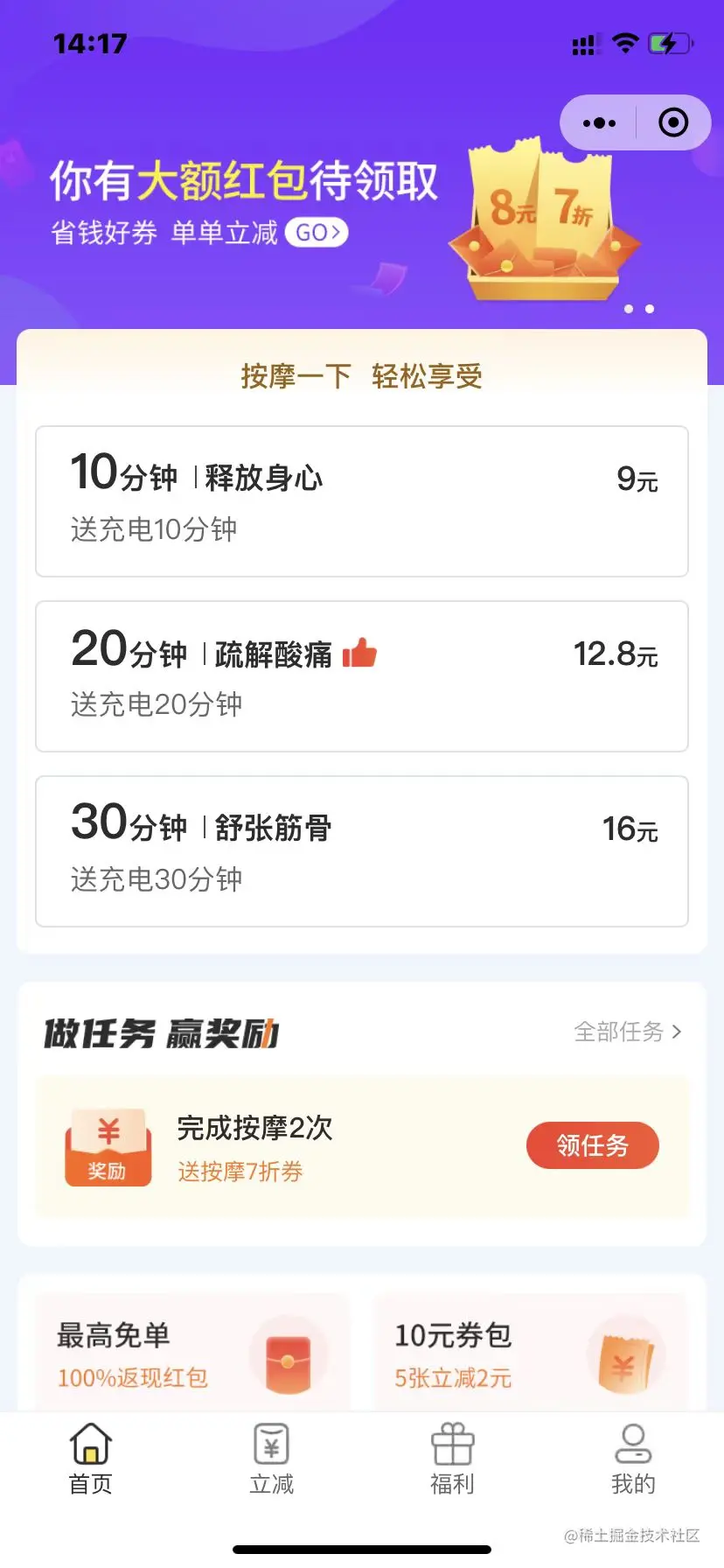Open the 10元券包 coupon pack card
This screenshot has height=1568, width=724.
(x=530, y=1353)
